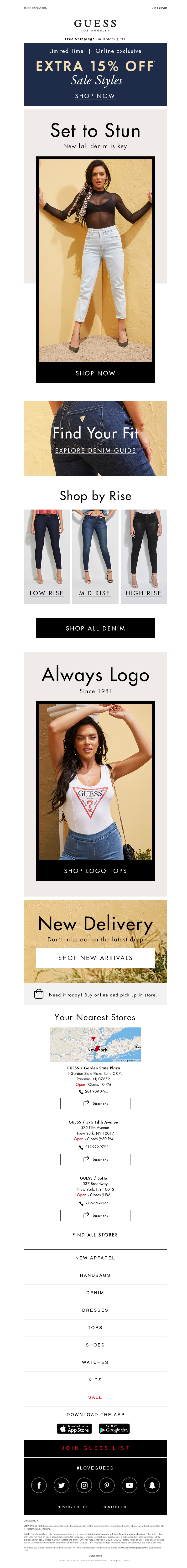Open View in Browser link
This screenshot has height=1568, width=187.
(x=158, y=8)
